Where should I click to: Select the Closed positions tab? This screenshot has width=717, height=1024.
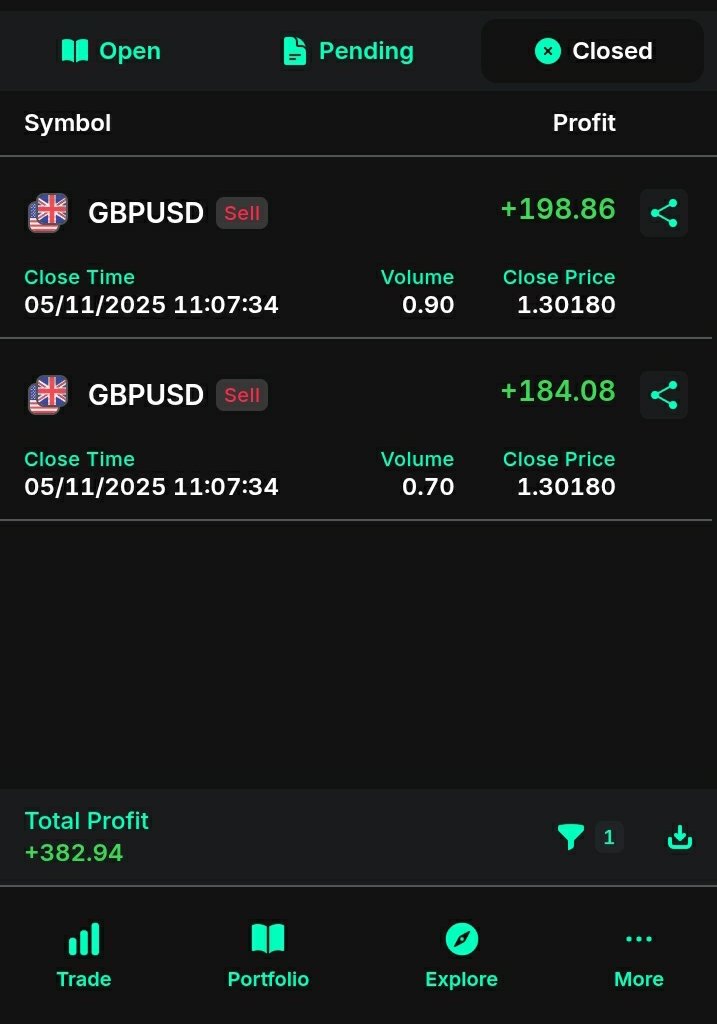(593, 51)
